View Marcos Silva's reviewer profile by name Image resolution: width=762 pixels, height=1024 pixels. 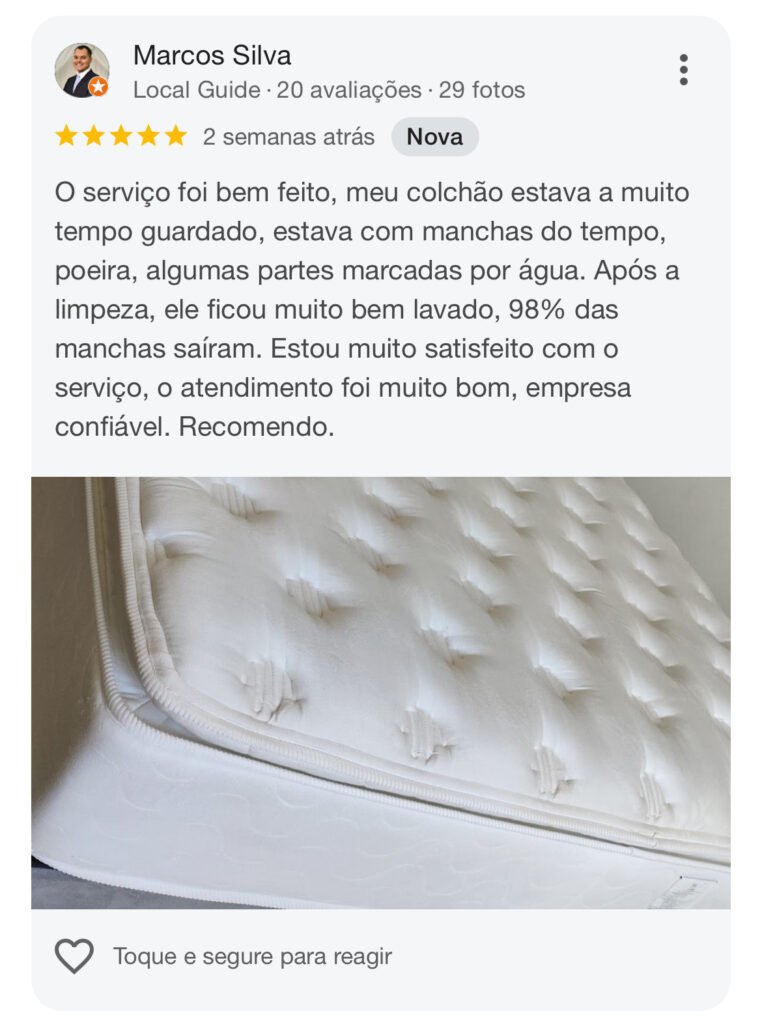click(212, 55)
